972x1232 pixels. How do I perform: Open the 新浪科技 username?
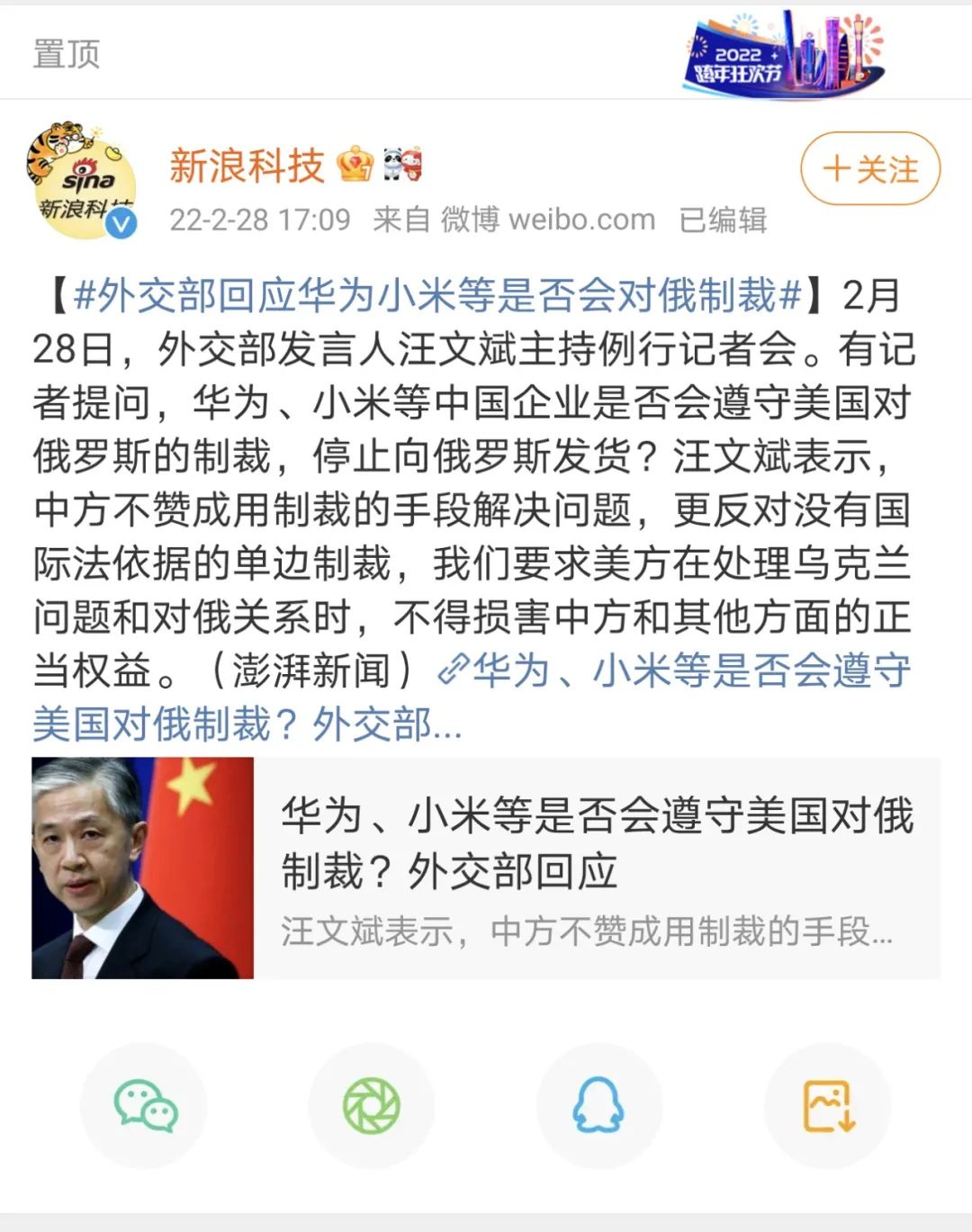point(247,166)
